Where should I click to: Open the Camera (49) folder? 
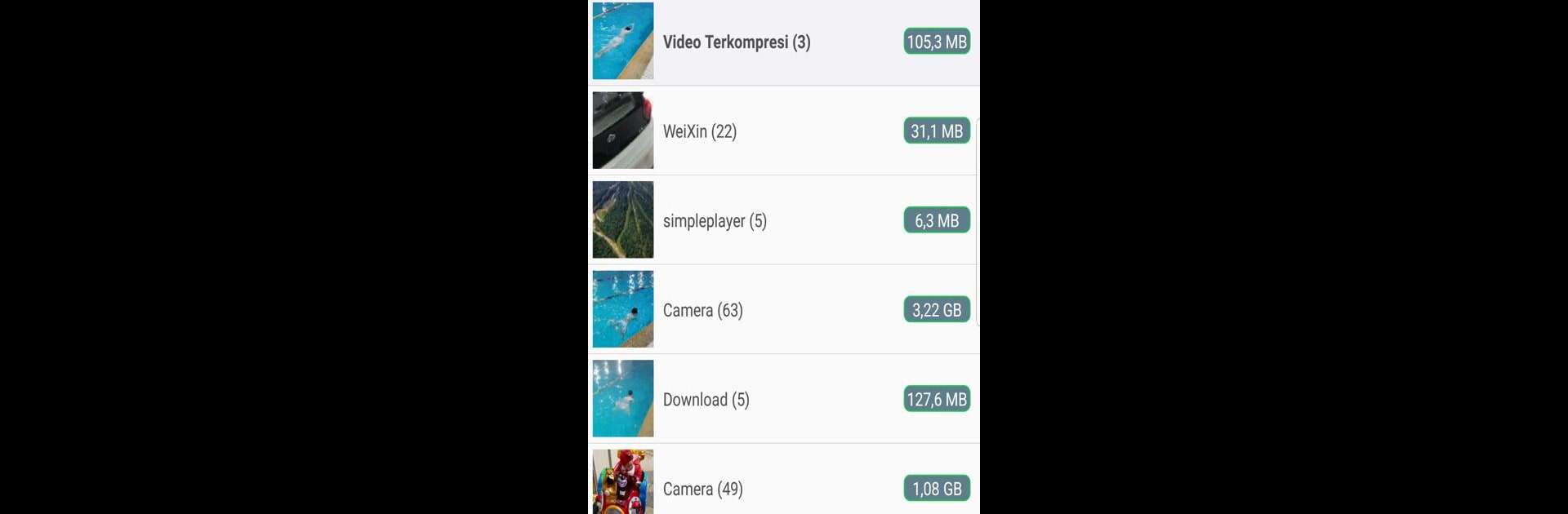pos(702,489)
